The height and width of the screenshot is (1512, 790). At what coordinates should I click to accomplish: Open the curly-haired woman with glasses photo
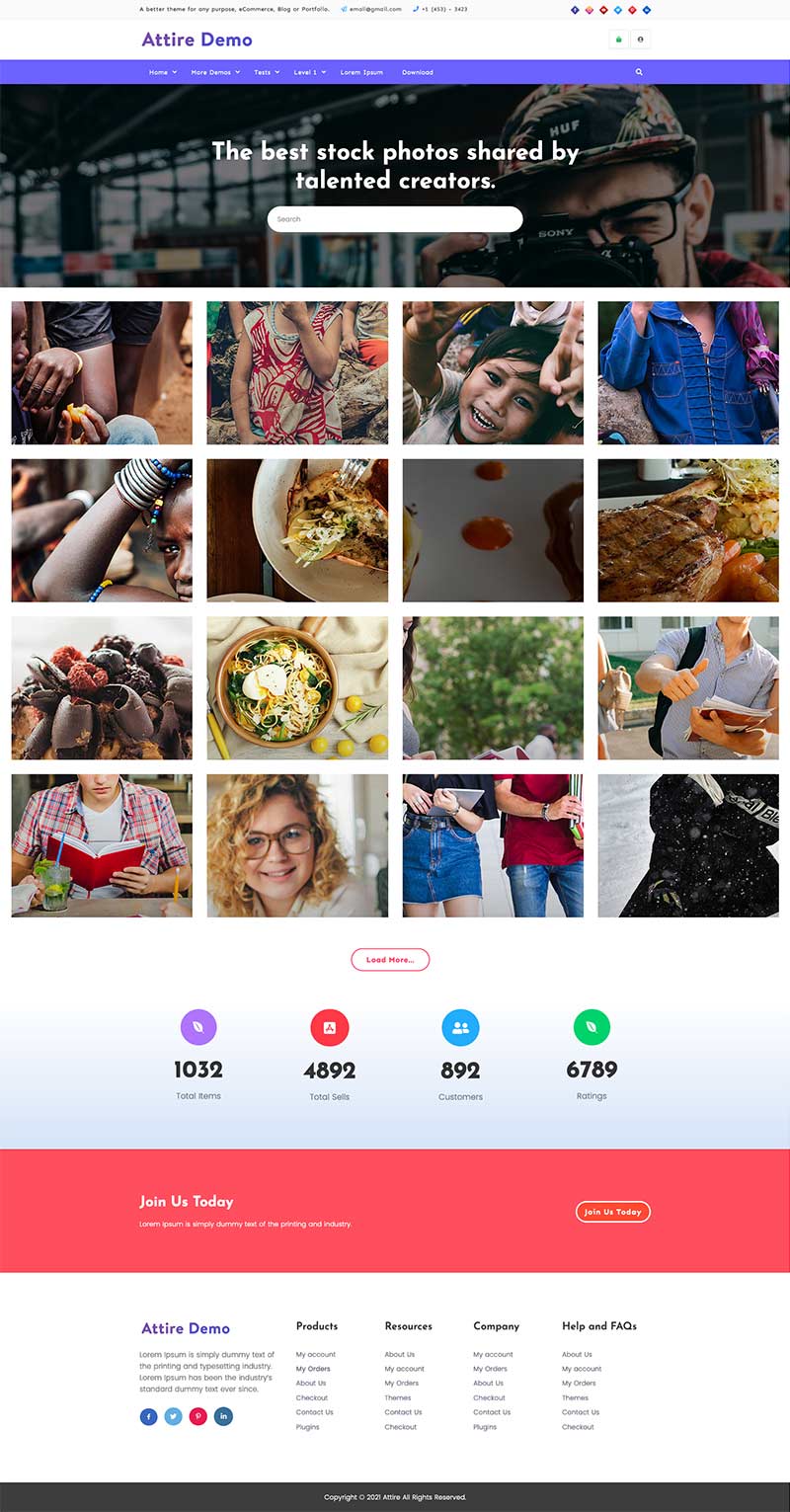coord(297,845)
